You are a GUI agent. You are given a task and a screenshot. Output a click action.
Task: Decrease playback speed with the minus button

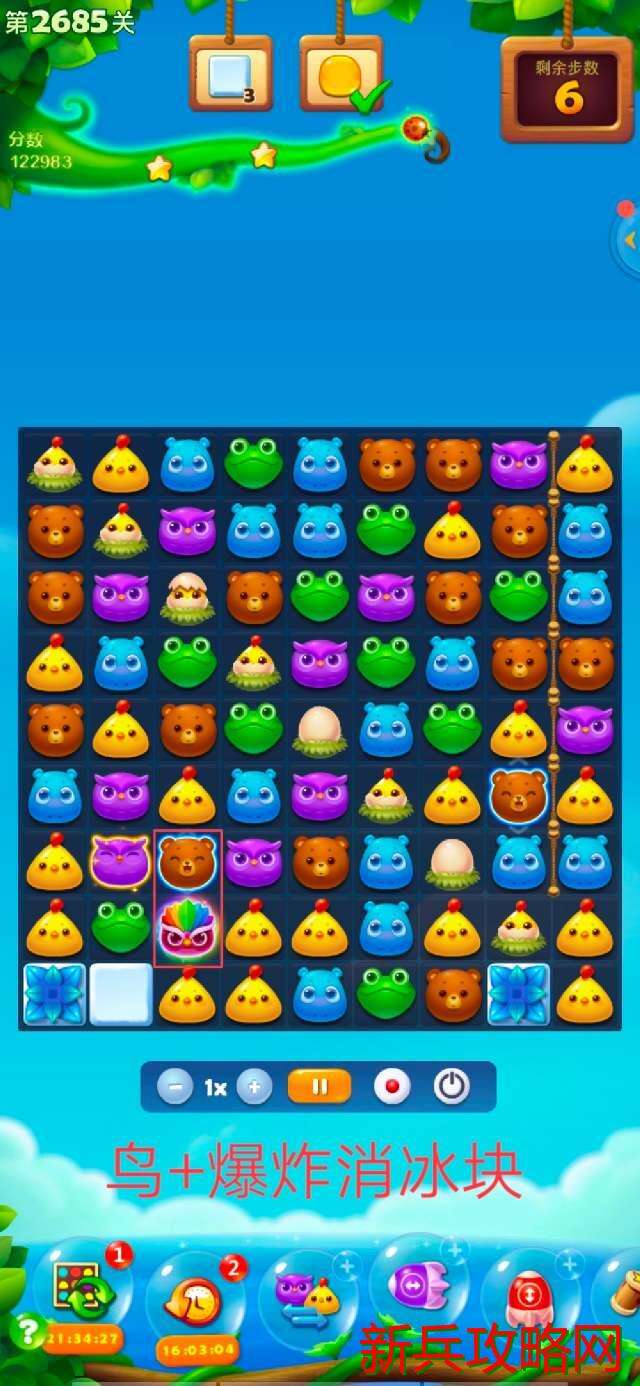click(x=175, y=1087)
